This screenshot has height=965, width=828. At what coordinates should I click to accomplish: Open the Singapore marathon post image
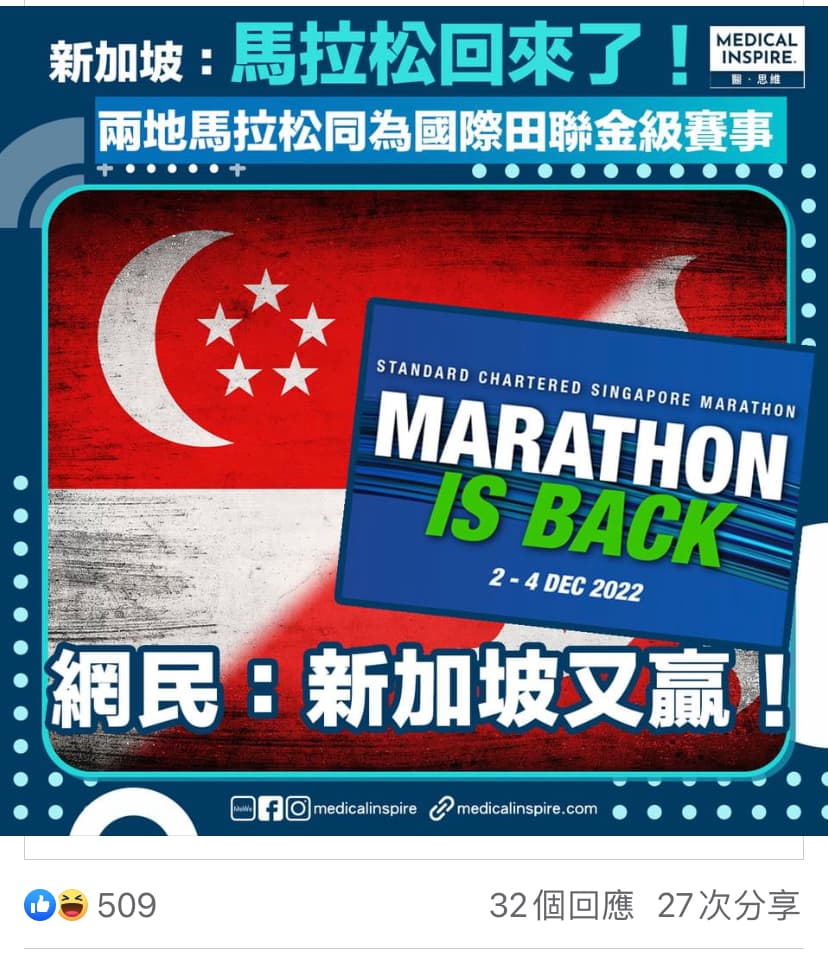pyautogui.click(x=414, y=420)
